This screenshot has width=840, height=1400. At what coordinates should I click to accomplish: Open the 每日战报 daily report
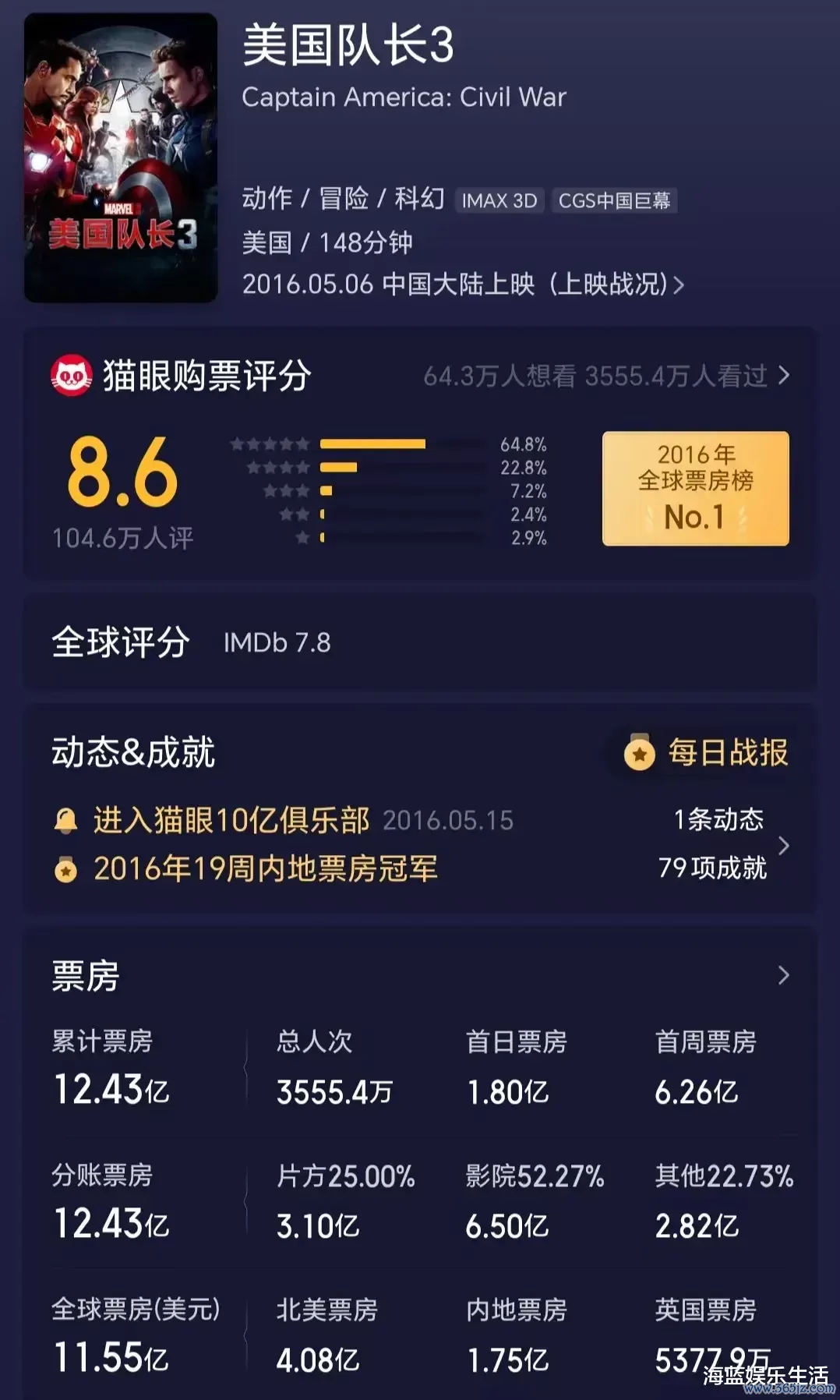click(x=706, y=753)
